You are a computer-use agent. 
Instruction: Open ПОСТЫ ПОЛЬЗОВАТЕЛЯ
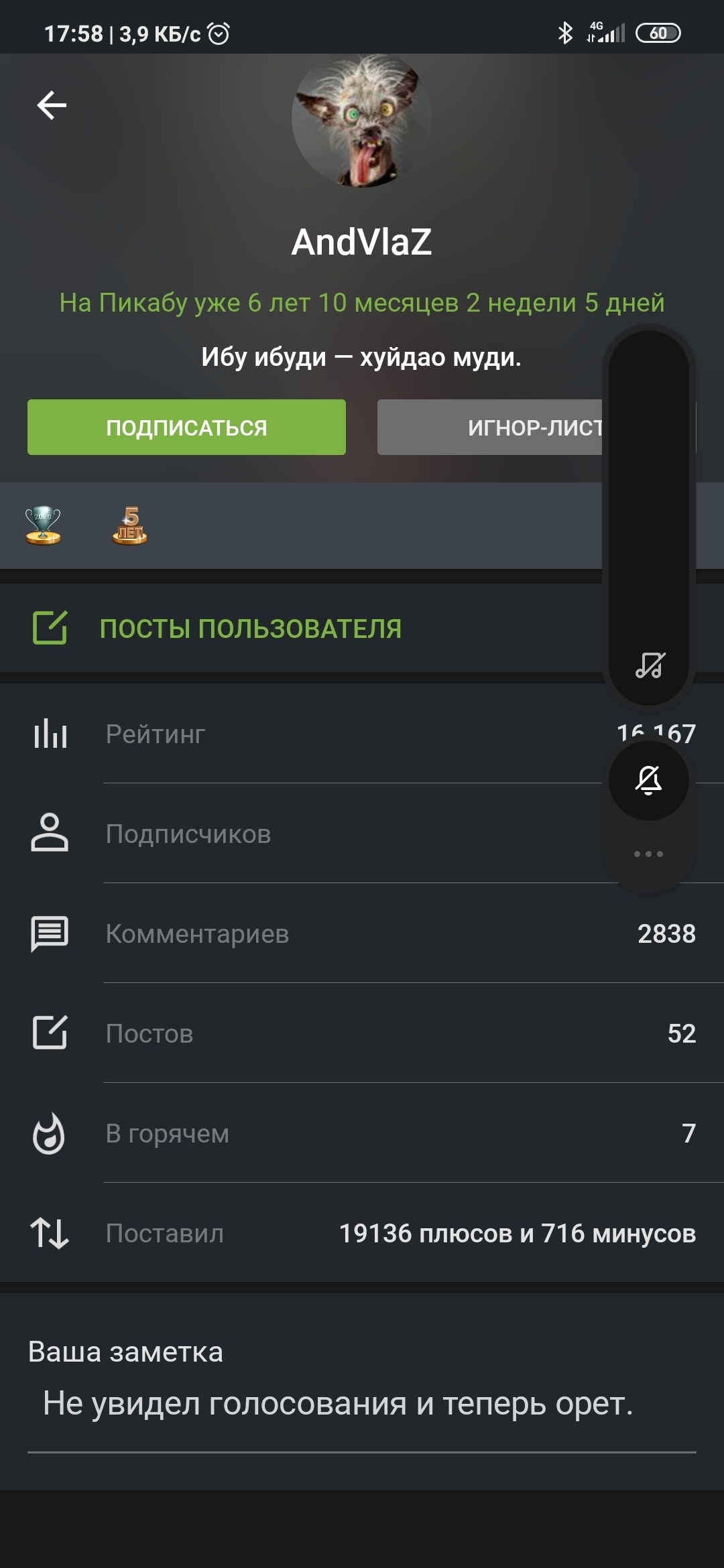(250, 629)
